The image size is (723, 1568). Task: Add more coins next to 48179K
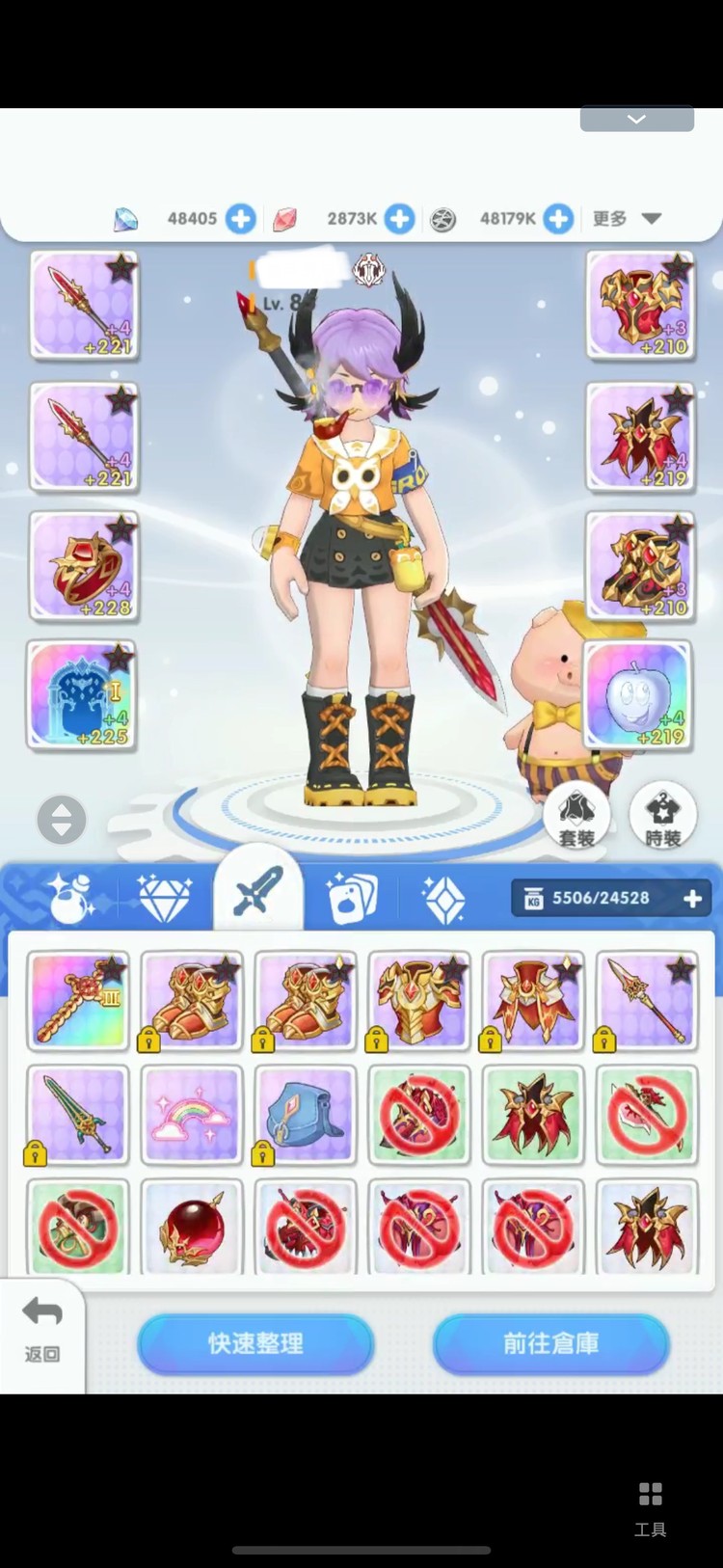tap(558, 219)
